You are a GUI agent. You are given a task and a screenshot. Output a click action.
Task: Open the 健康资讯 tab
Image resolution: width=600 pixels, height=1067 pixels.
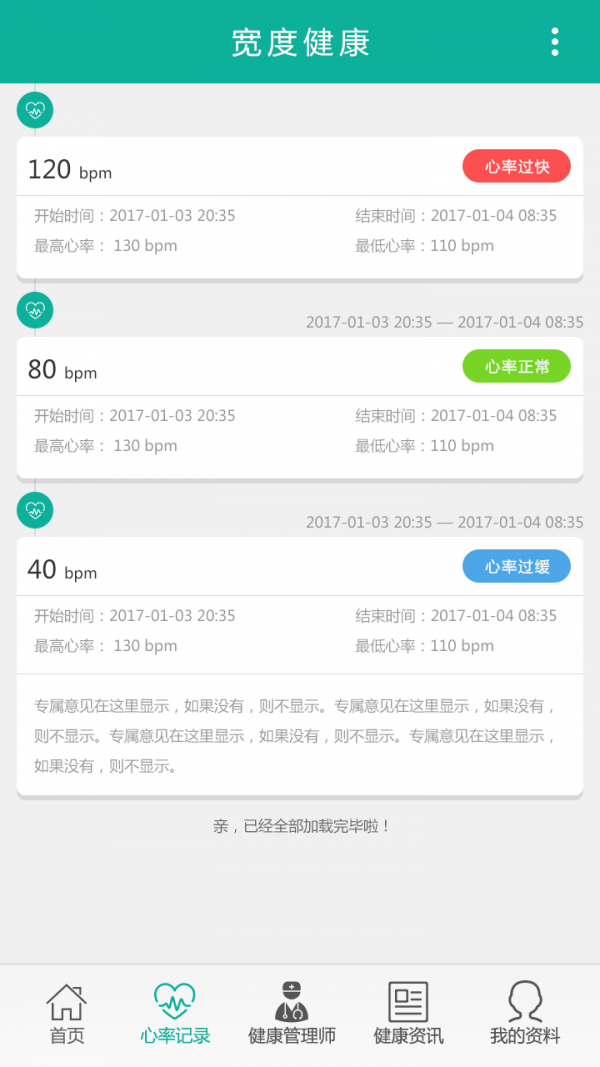point(408,1014)
